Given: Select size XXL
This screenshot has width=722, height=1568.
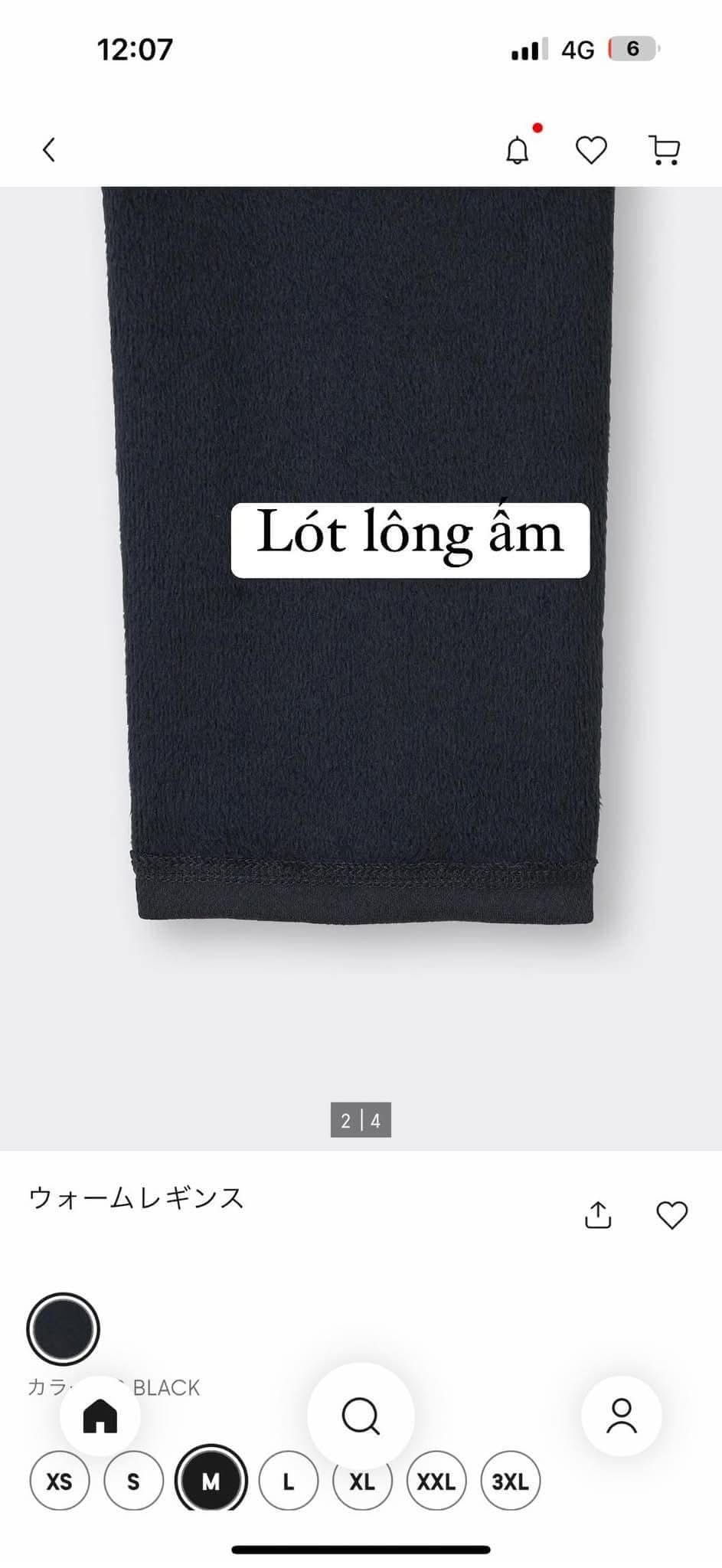Looking at the screenshot, I should [436, 1481].
